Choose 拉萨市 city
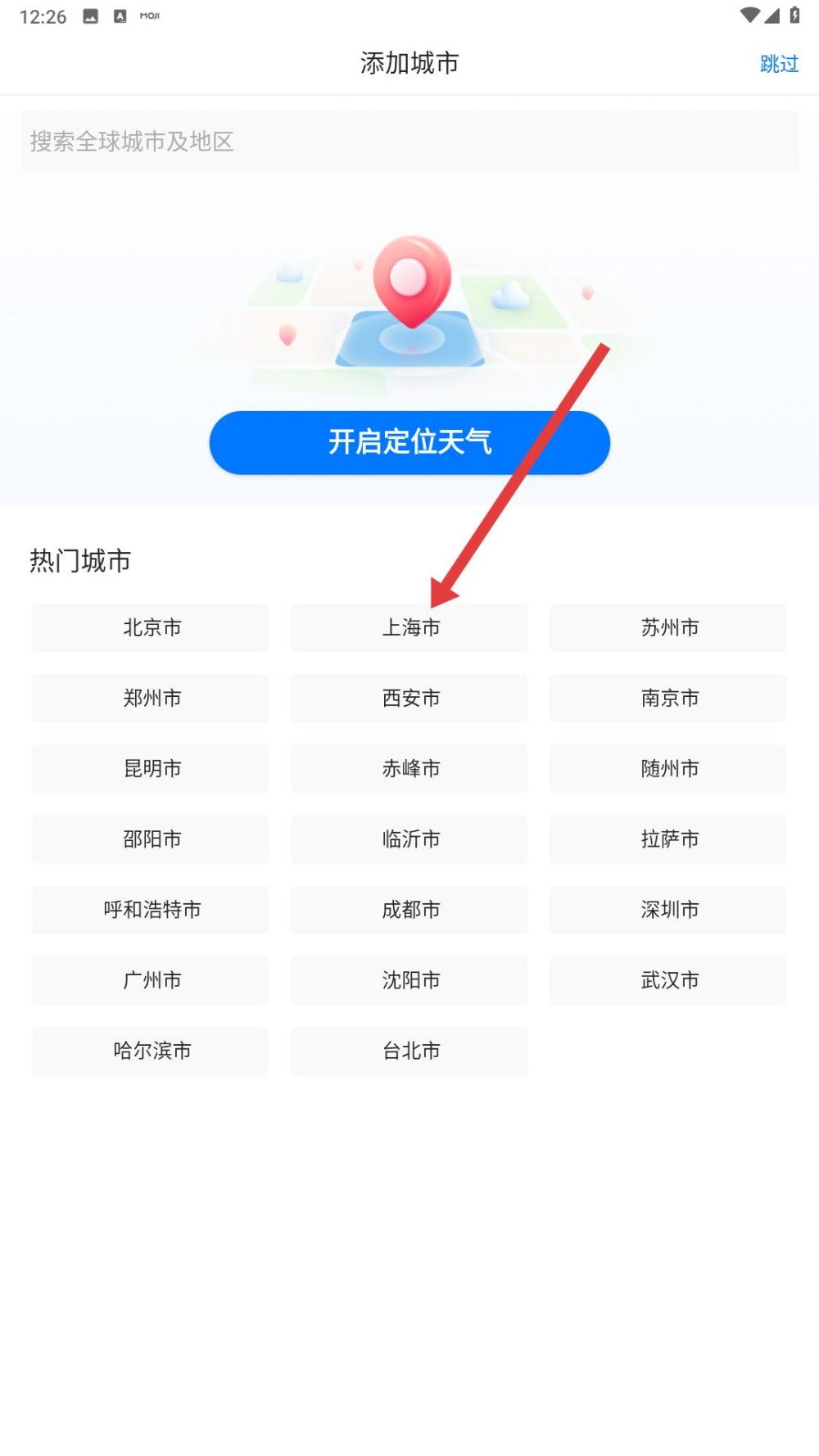 click(x=668, y=839)
